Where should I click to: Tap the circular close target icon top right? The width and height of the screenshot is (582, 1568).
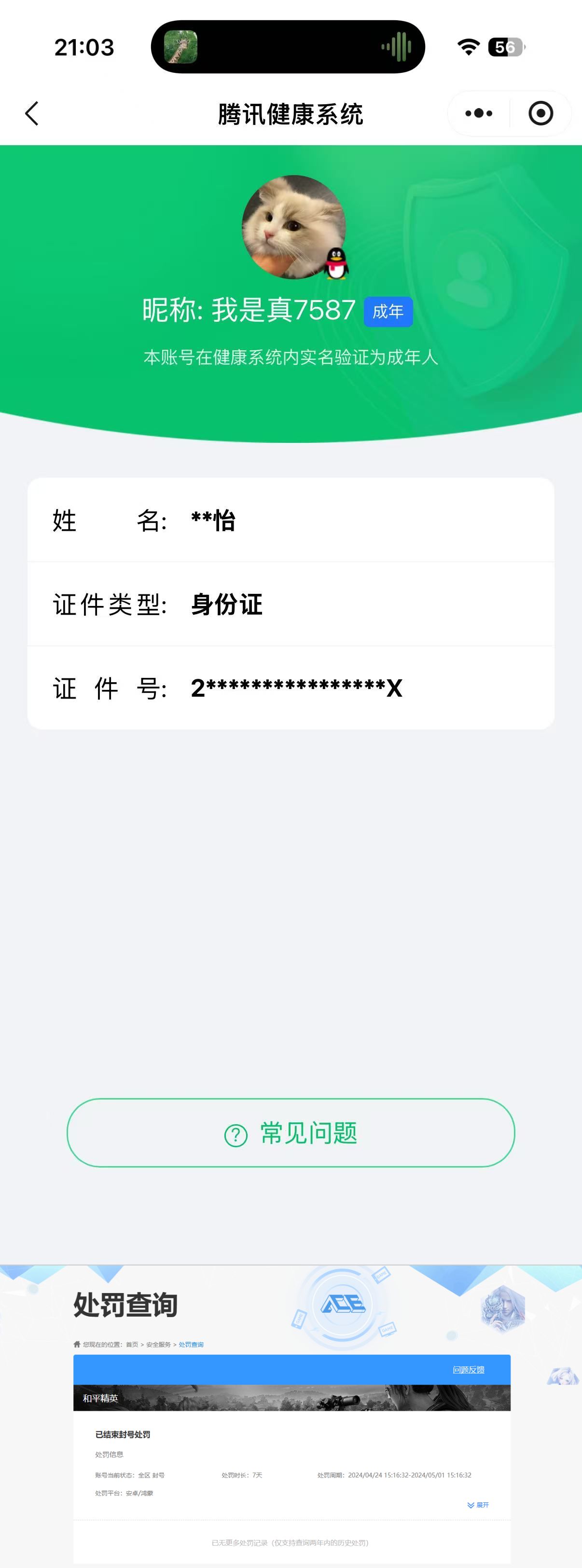coord(540,113)
